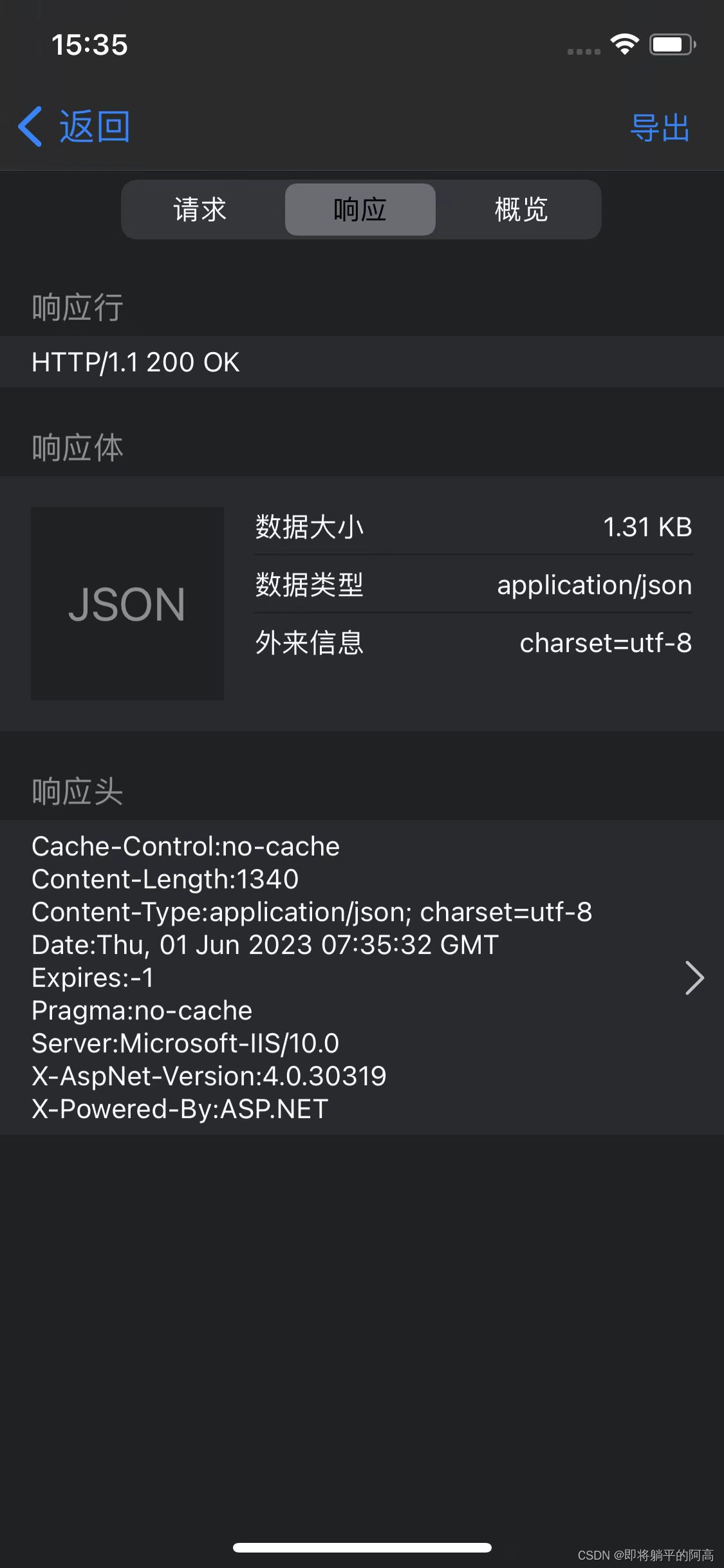This screenshot has height=1568, width=724.
Task: Export the response using 导出
Action: pyautogui.click(x=660, y=127)
